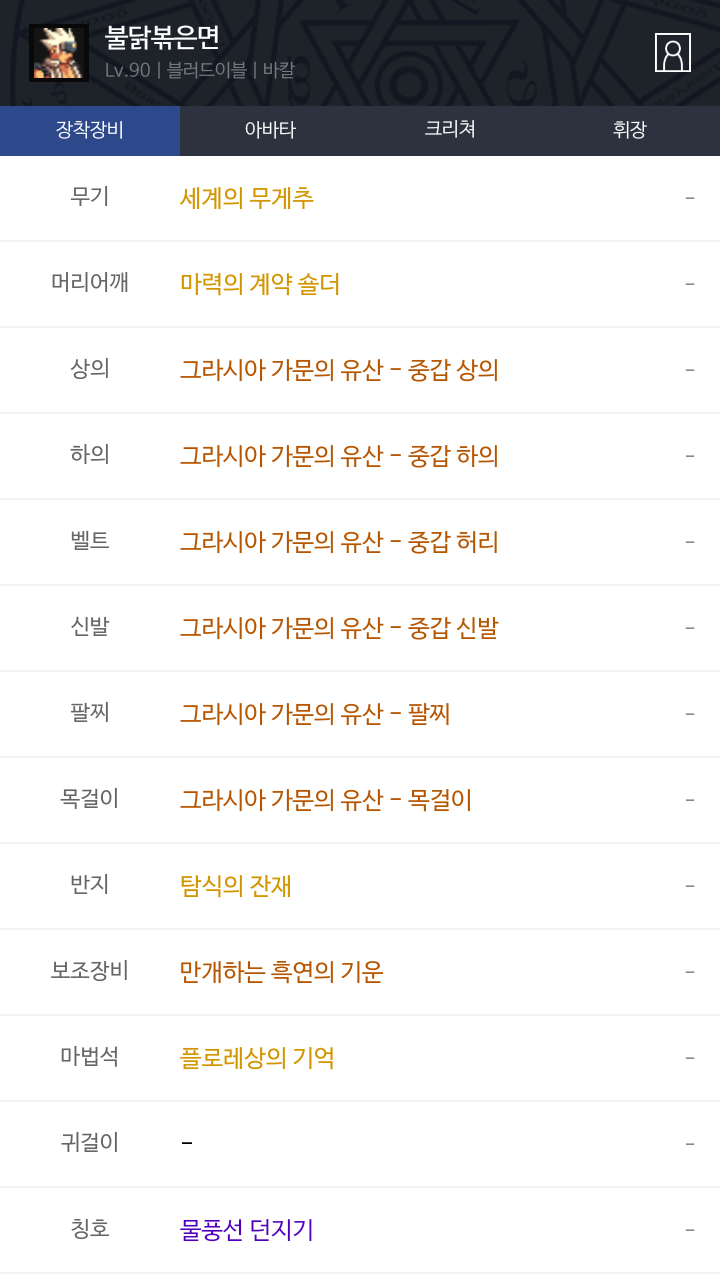Open 그라시아 가문의 유산 - 목걸이
This screenshot has height=1280, width=720.
pyautogui.click(x=326, y=800)
